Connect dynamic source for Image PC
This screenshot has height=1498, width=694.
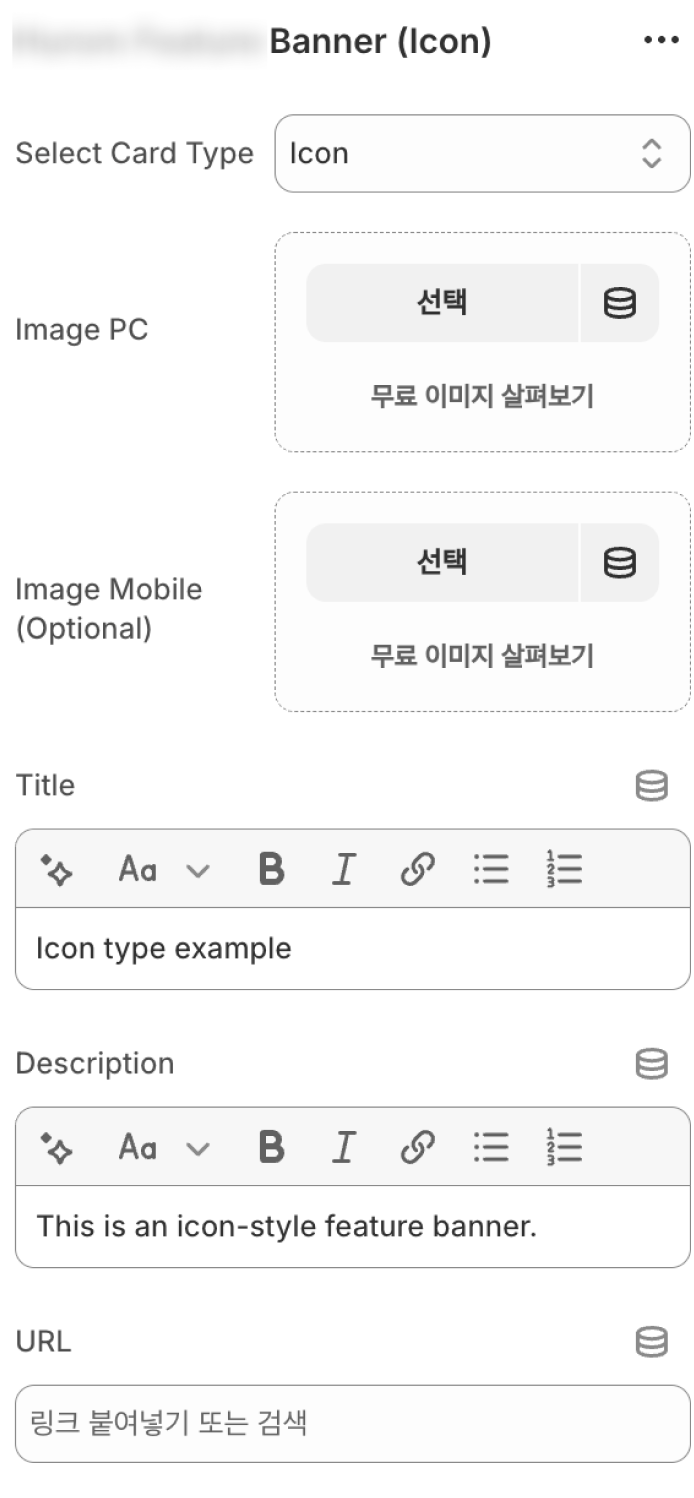[620, 302]
